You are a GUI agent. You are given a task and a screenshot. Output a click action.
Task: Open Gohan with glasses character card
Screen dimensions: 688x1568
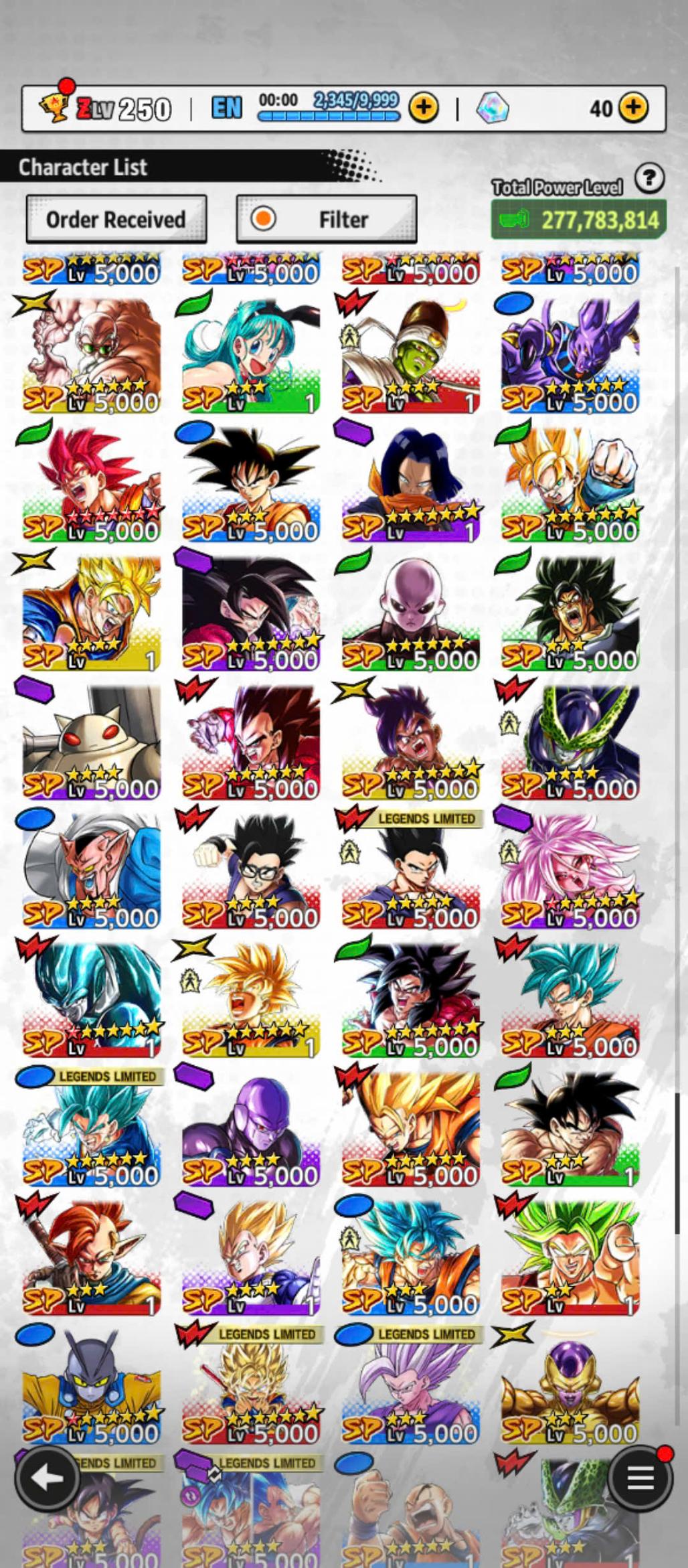point(251,870)
